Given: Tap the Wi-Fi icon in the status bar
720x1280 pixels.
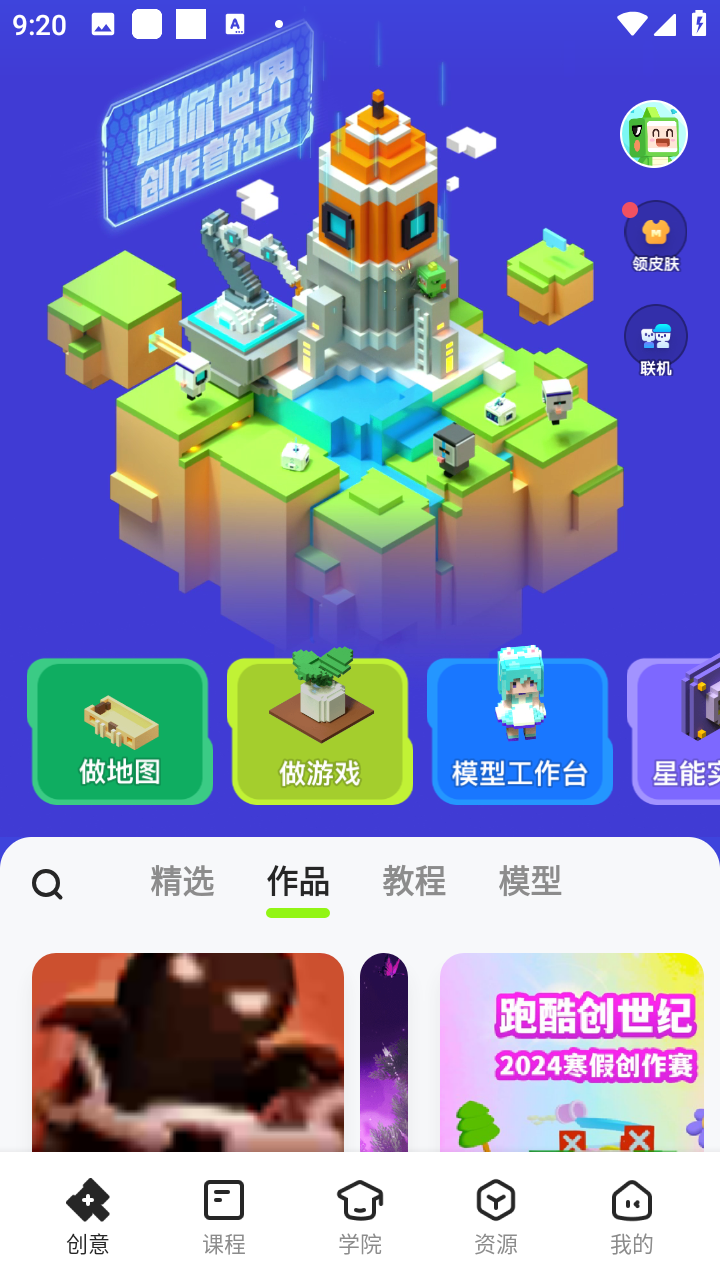Looking at the screenshot, I should [x=630, y=24].
